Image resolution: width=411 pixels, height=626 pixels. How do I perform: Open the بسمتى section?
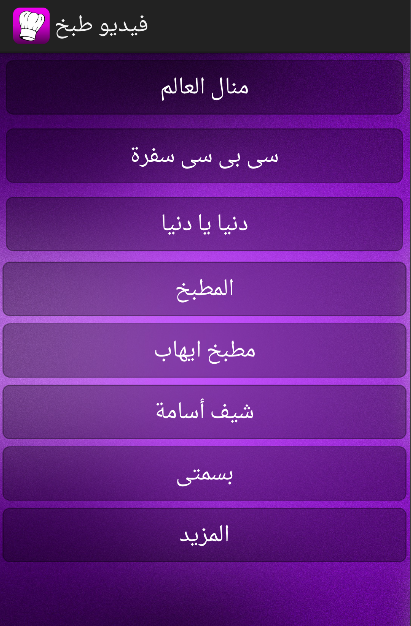(x=205, y=473)
